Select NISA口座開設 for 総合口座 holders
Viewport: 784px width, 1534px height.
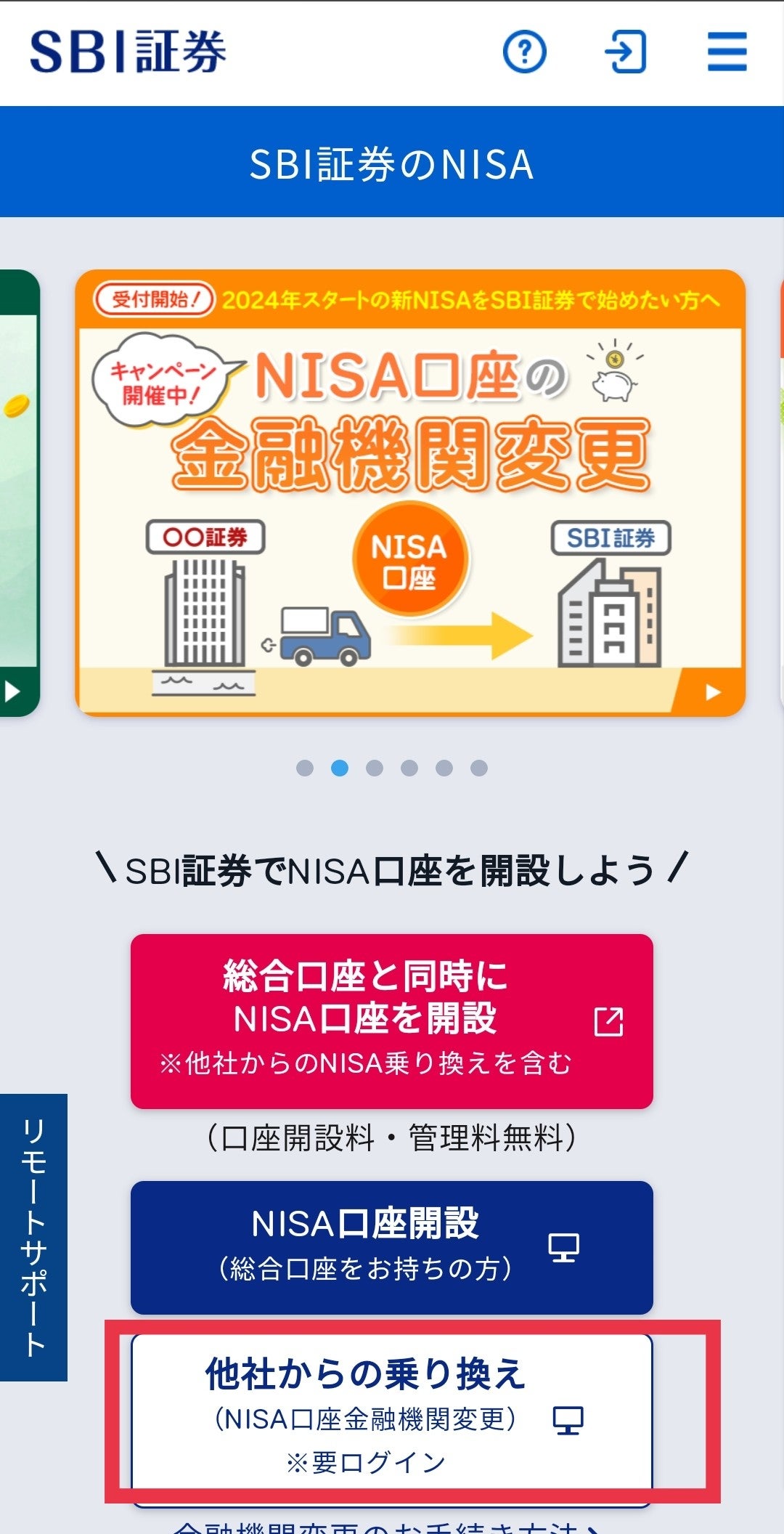coord(391,1247)
